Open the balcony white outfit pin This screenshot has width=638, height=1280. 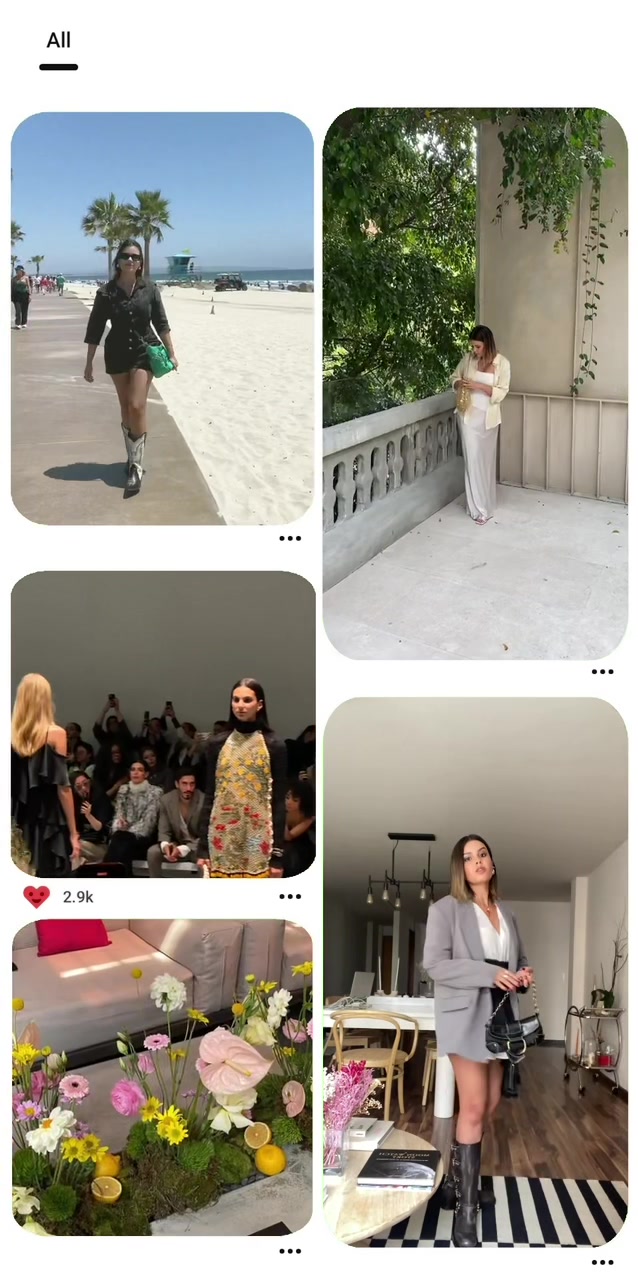point(475,383)
